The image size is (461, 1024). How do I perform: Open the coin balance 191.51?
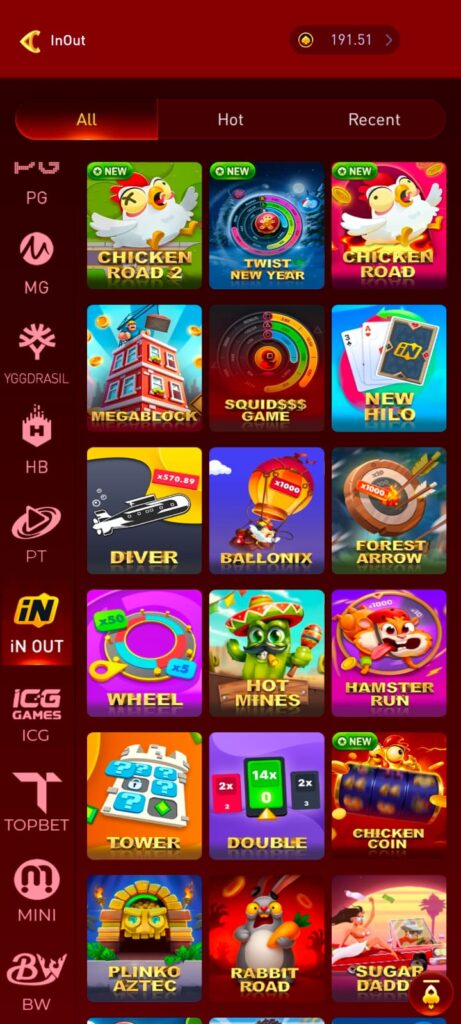[x=345, y=40]
